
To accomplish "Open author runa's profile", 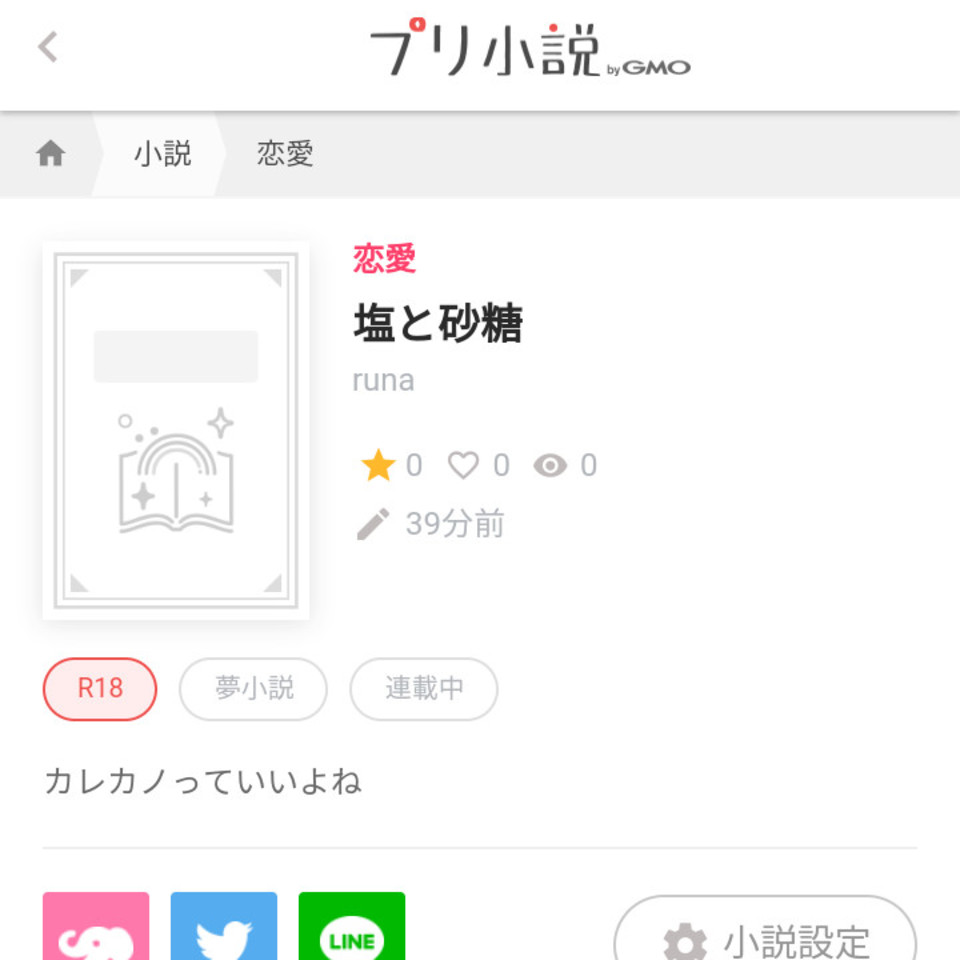I will pos(383,381).
